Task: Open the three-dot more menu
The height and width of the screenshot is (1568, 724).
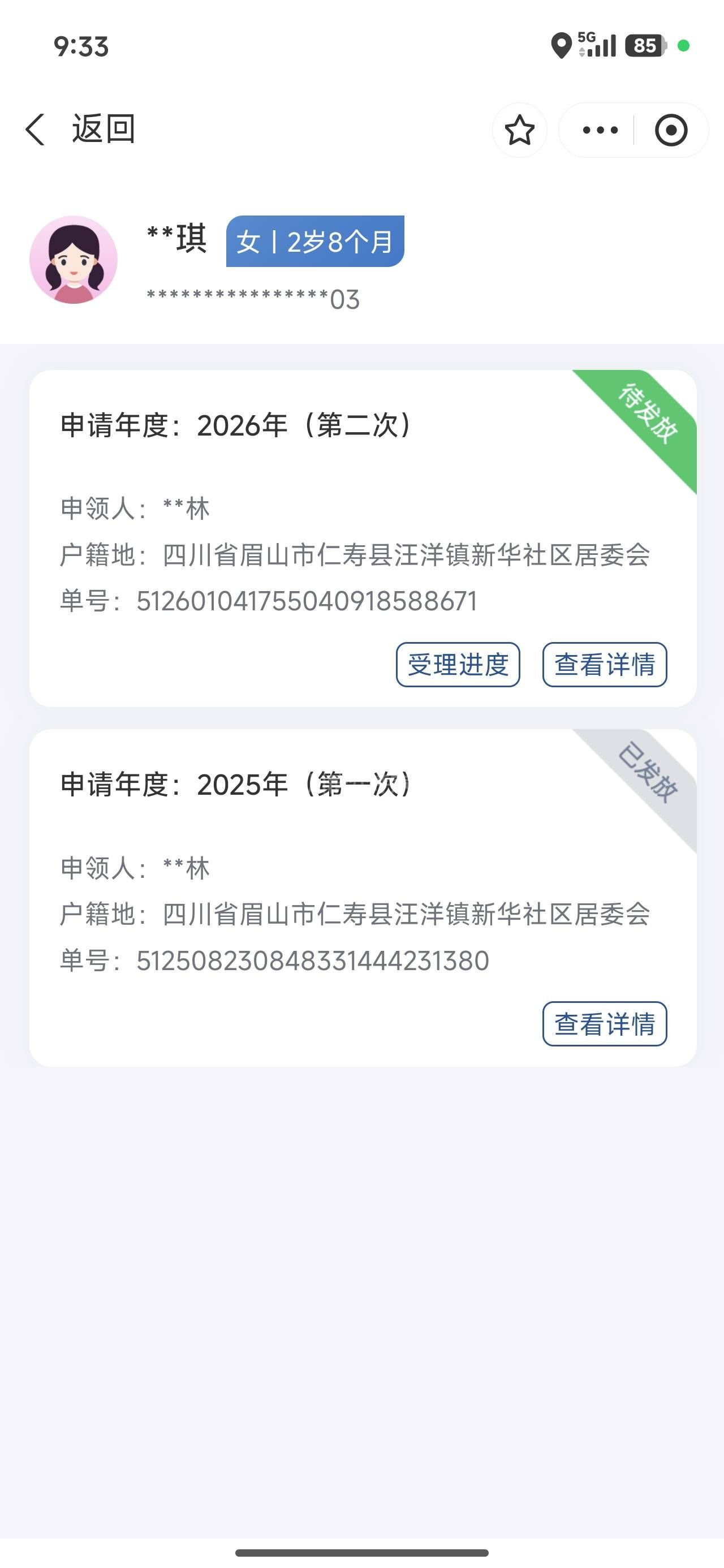Action: click(600, 130)
